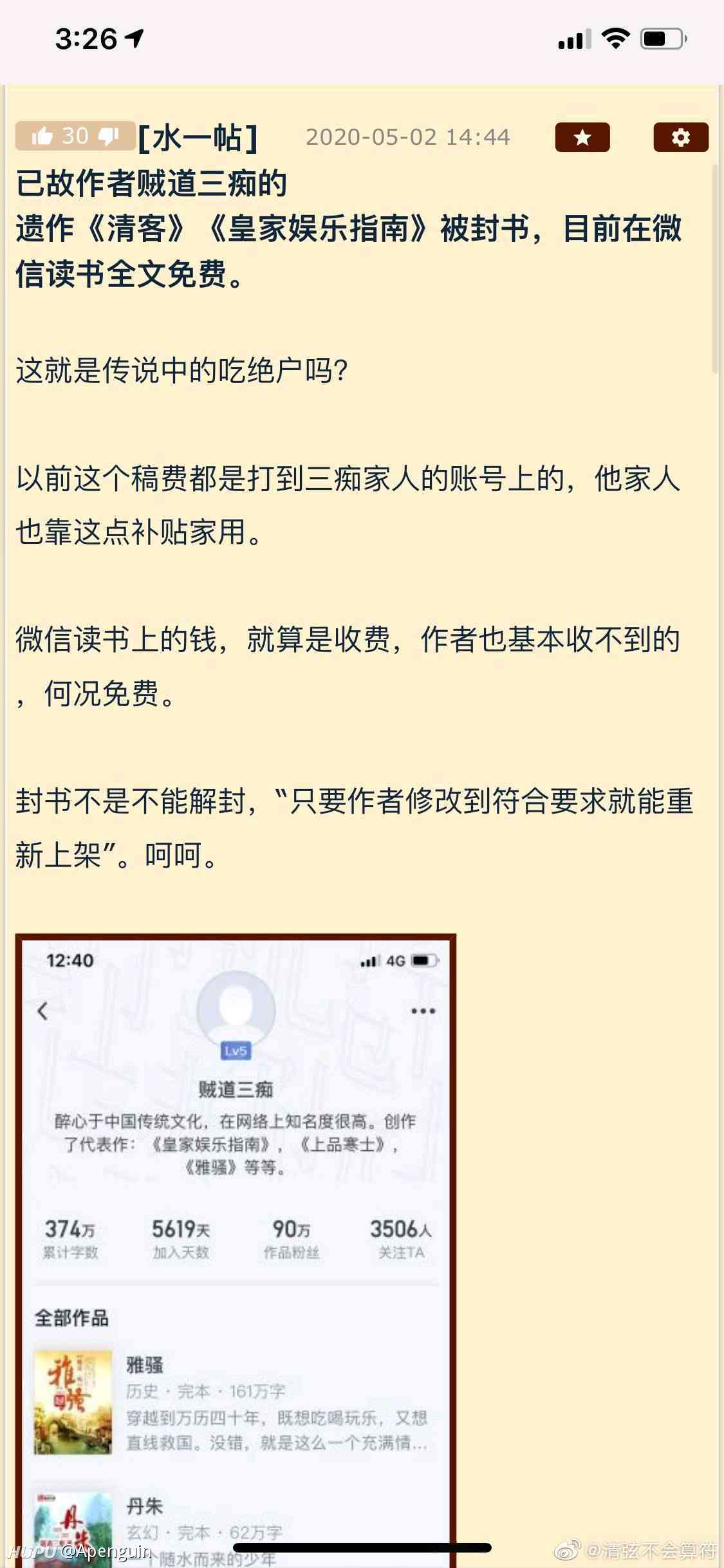The width and height of the screenshot is (724, 1568).
Task: Downvote the post via thumbs-down icon
Action: pos(109,136)
